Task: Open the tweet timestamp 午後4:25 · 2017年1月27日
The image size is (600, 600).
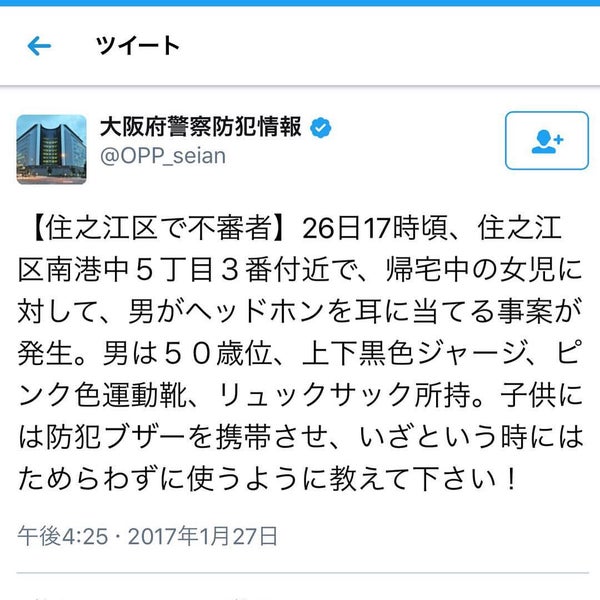Action: (148, 537)
